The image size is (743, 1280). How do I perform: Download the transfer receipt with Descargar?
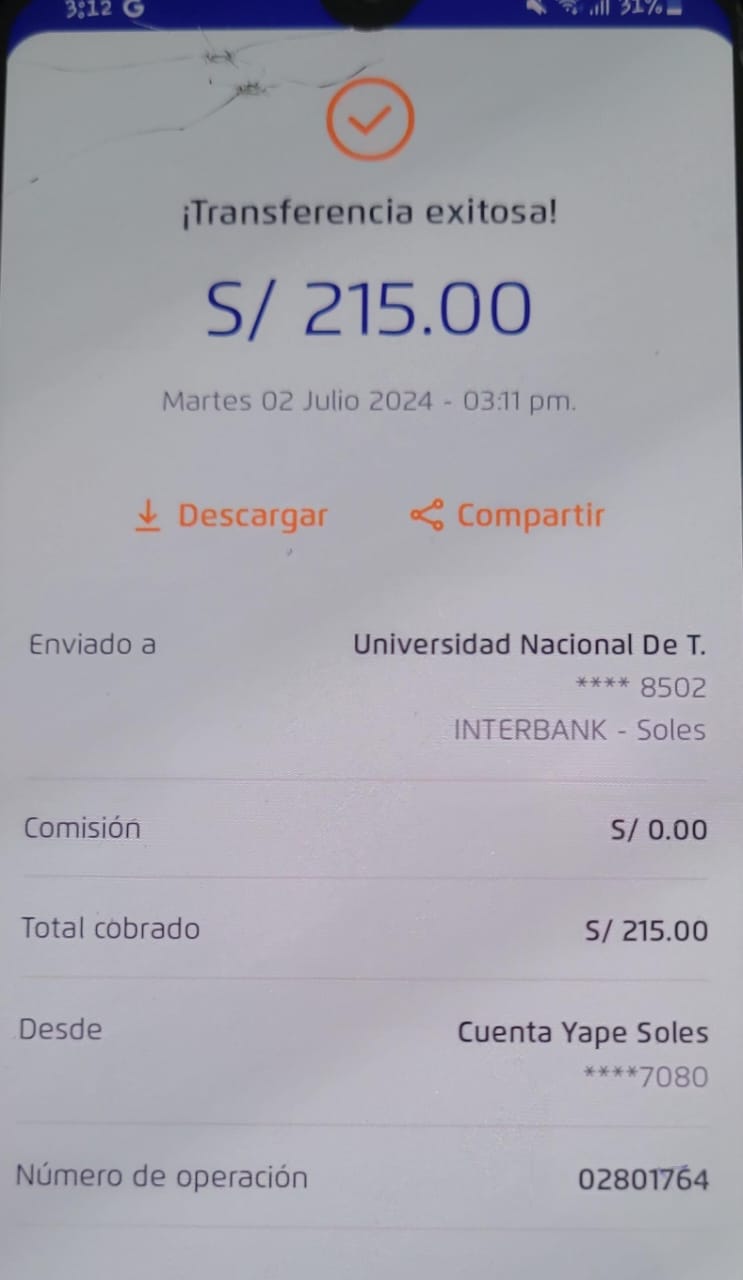click(x=231, y=516)
